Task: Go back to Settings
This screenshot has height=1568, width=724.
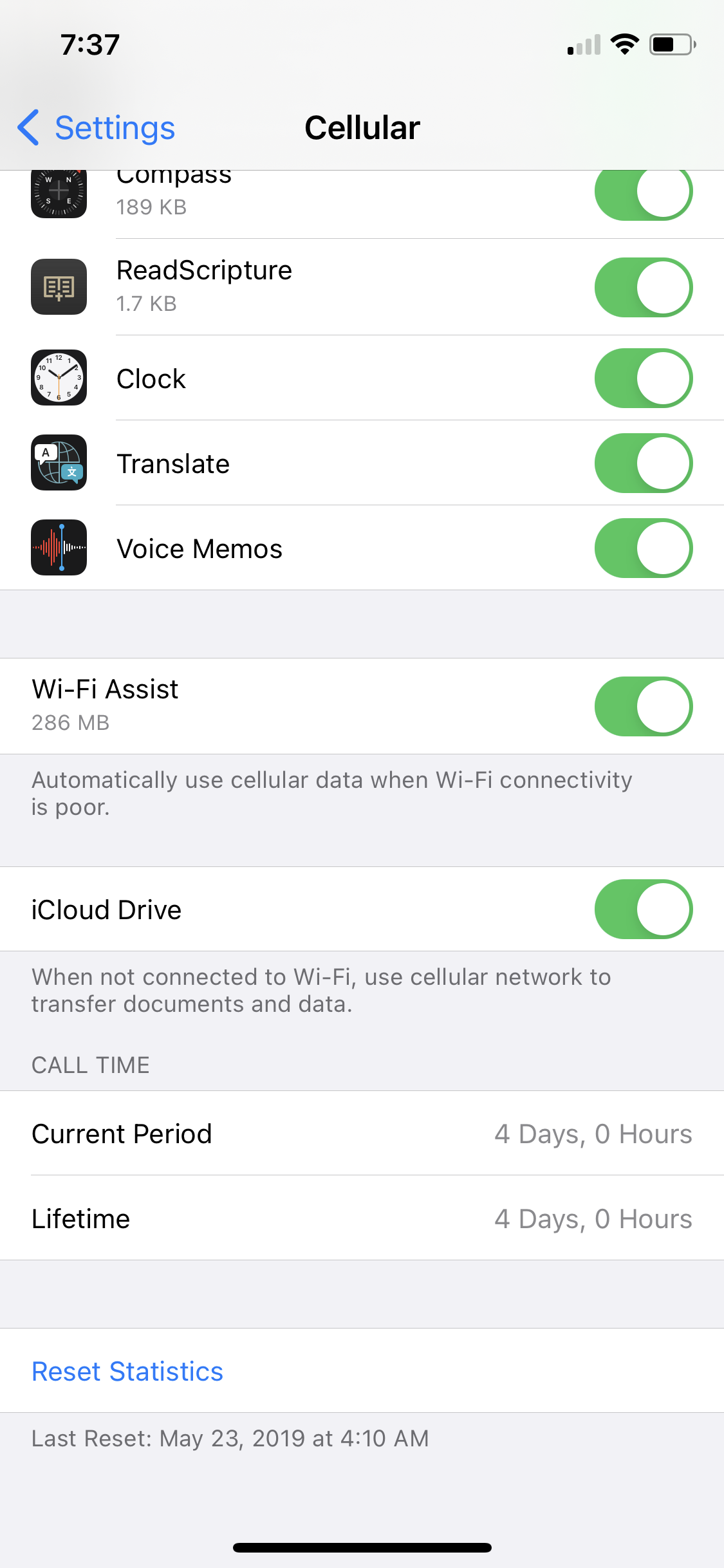Action: pyautogui.click(x=96, y=127)
